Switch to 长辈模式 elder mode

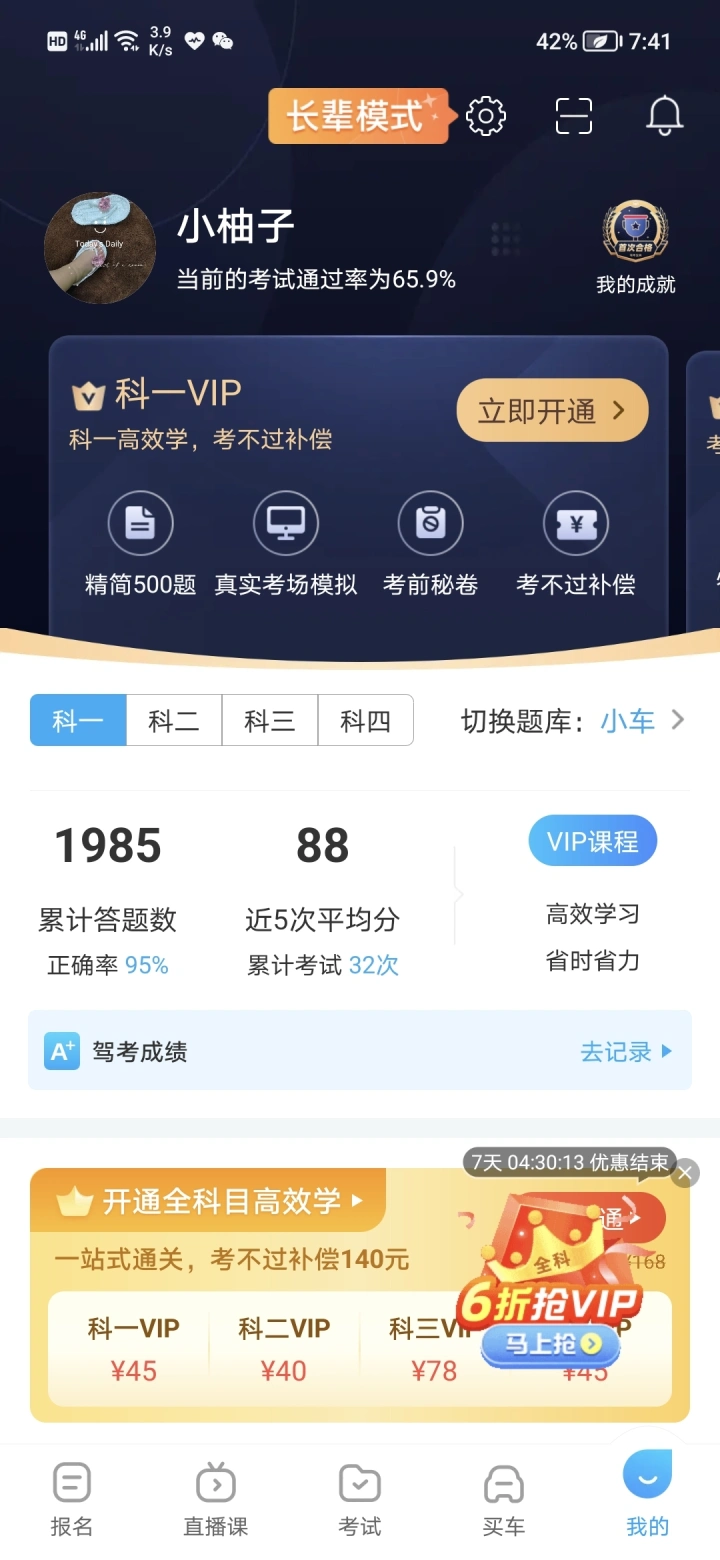point(356,116)
